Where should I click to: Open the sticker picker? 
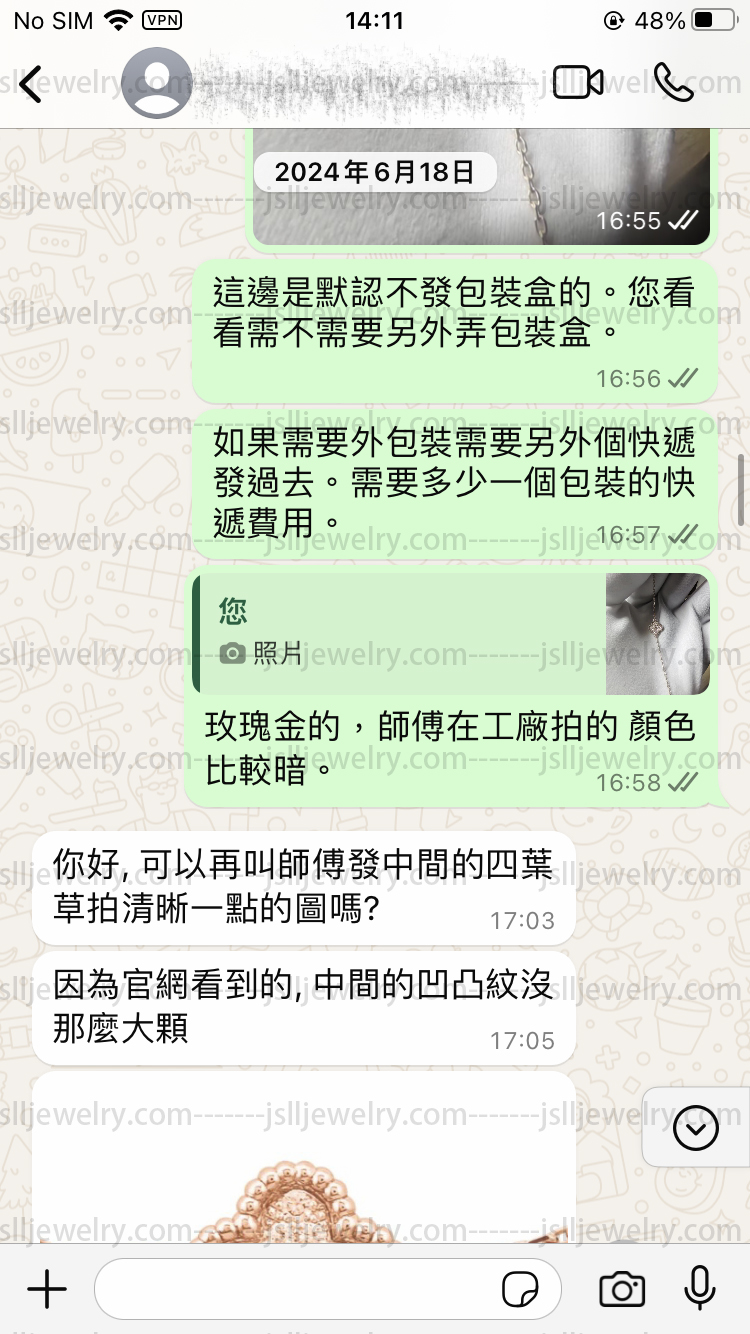point(520,1290)
